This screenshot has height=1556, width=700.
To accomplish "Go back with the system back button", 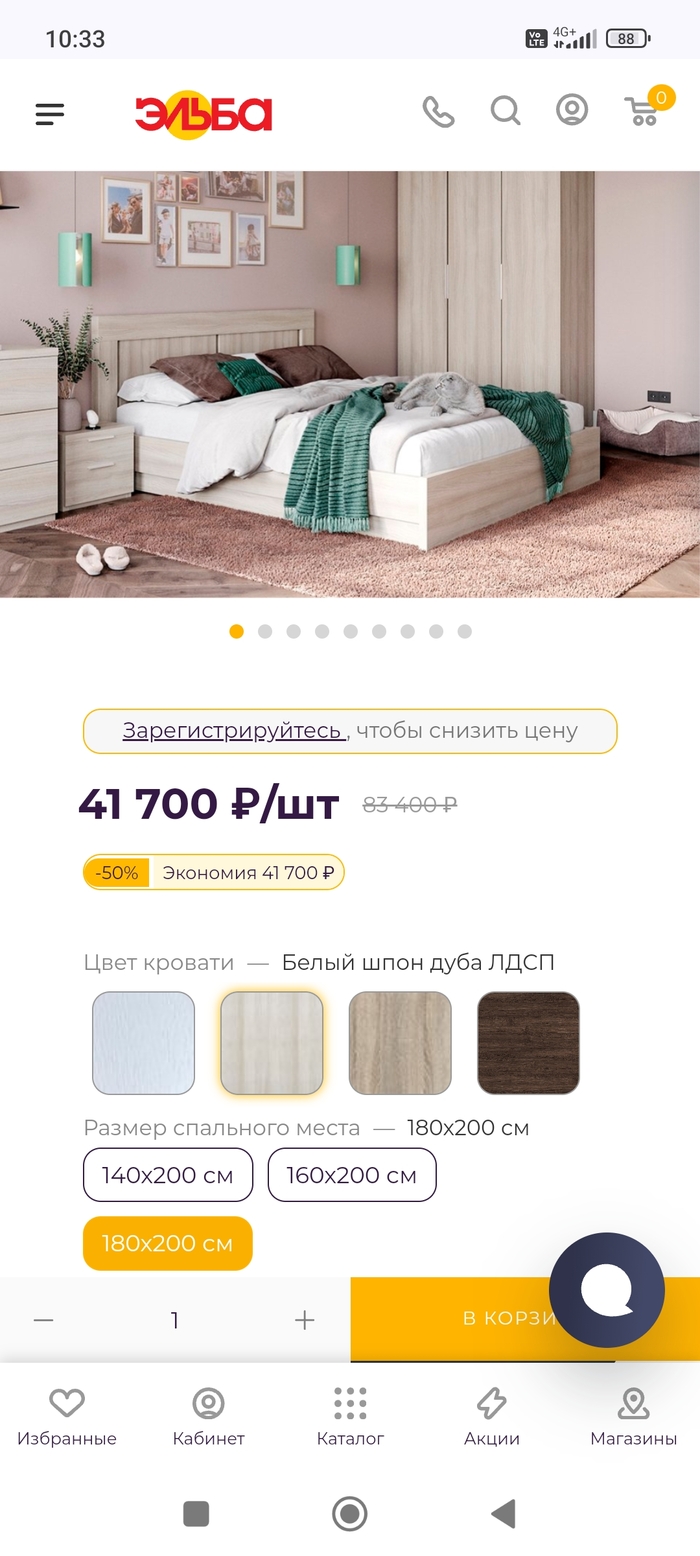I will coord(503,1514).
